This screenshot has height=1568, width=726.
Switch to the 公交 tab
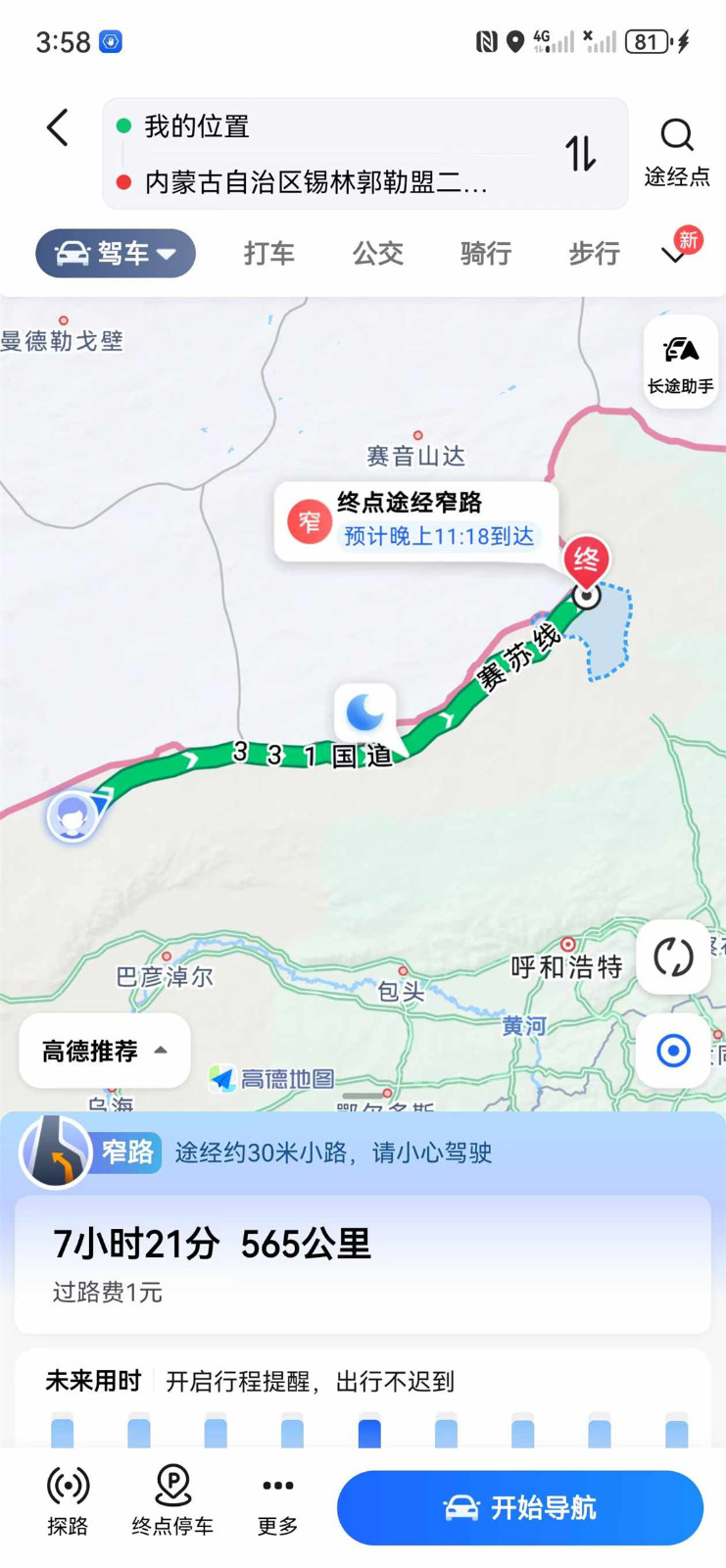click(377, 254)
